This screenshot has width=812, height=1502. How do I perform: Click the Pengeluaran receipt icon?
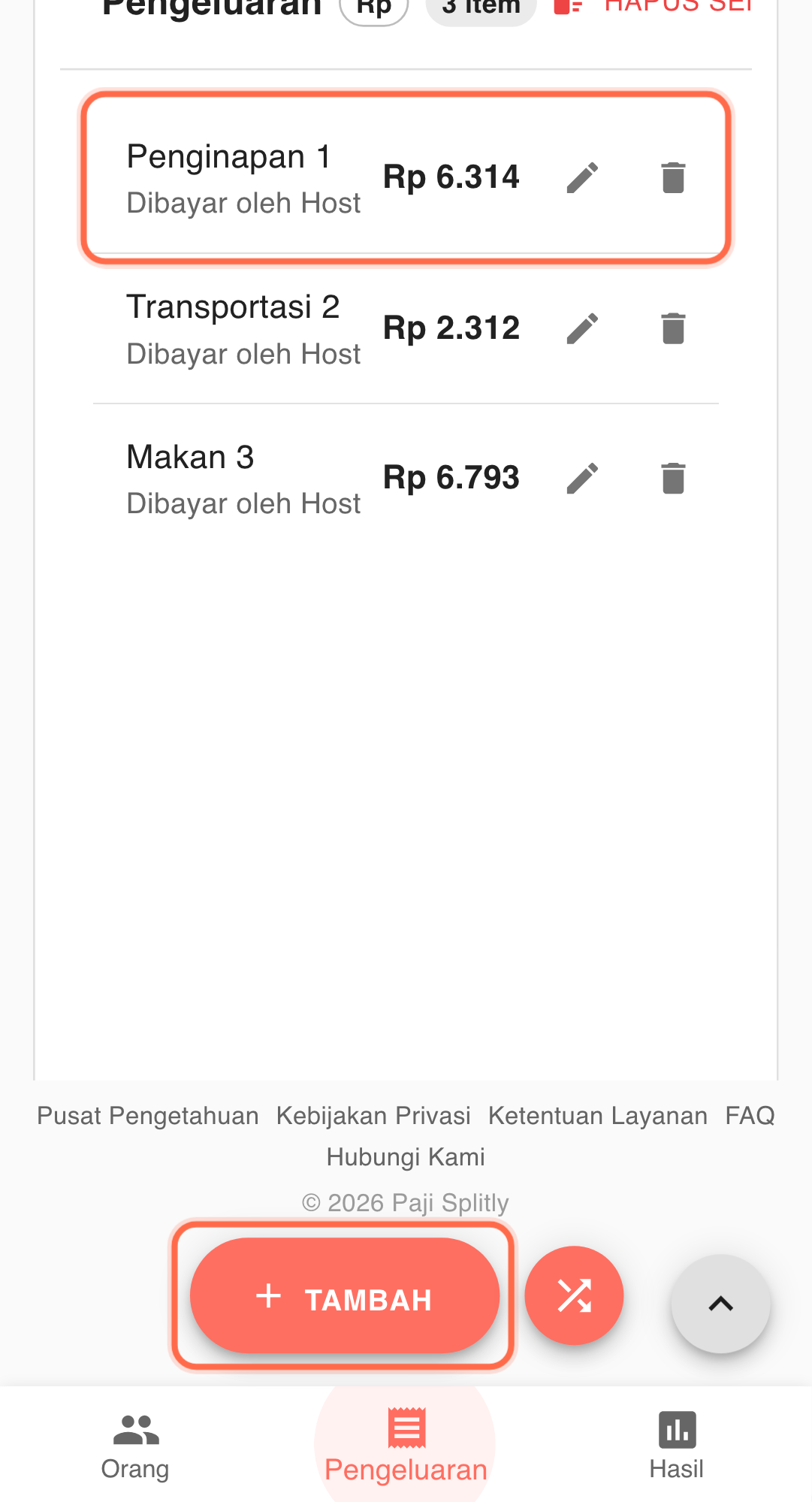click(x=406, y=1426)
